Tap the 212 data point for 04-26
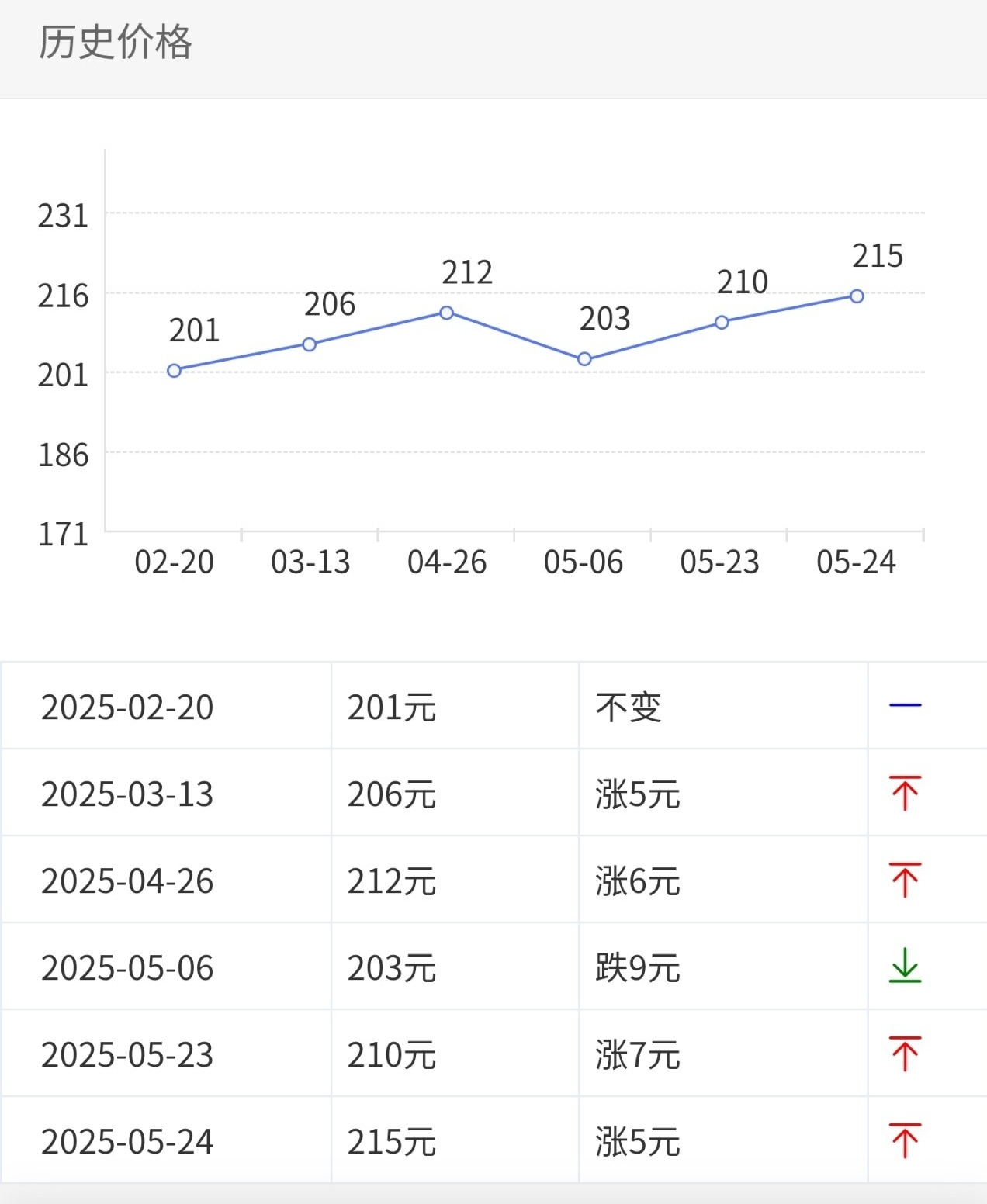This screenshot has width=987, height=1204. point(446,313)
